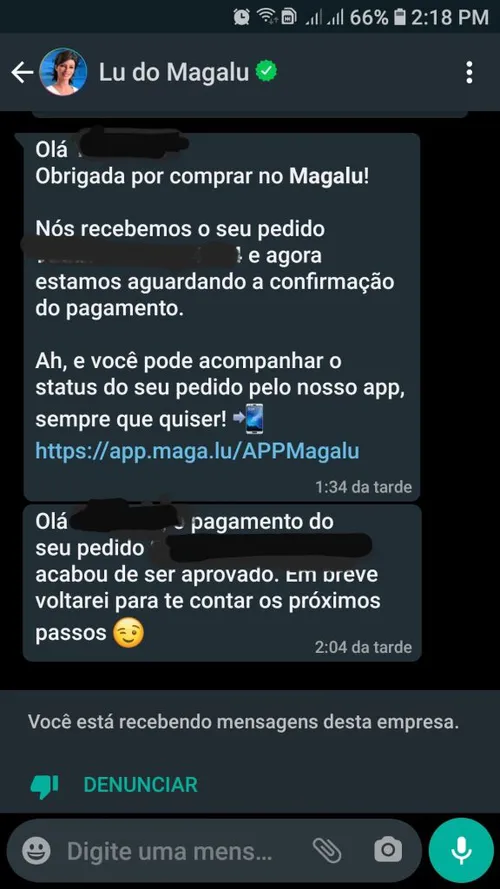Viewport: 500px width, 889px height.
Task: Attach a file with the paperclip
Action: [327, 850]
